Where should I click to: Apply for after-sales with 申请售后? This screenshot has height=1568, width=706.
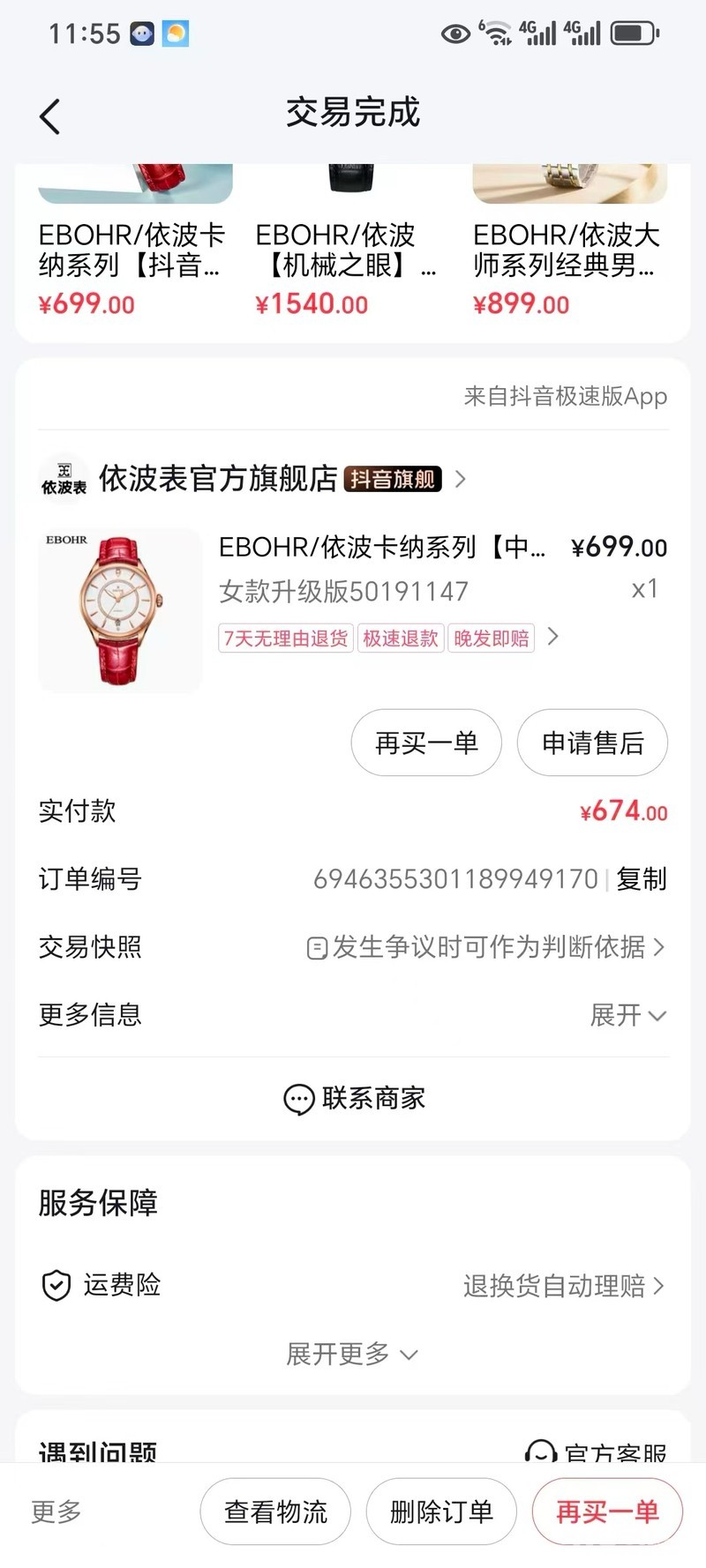[592, 743]
